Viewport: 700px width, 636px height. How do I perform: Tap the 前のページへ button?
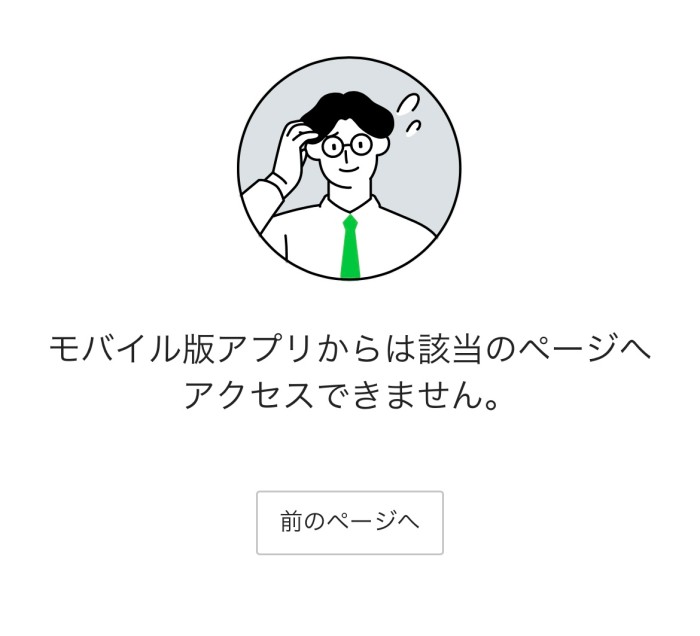tap(349, 522)
